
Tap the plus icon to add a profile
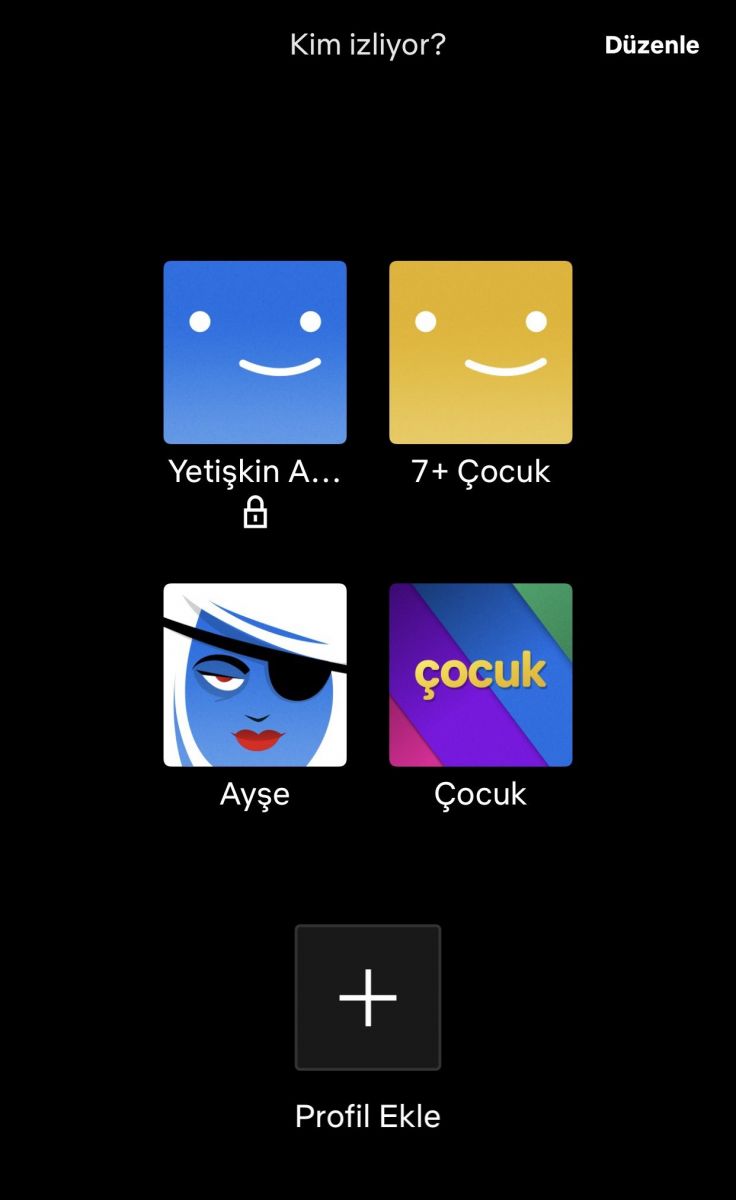368,997
